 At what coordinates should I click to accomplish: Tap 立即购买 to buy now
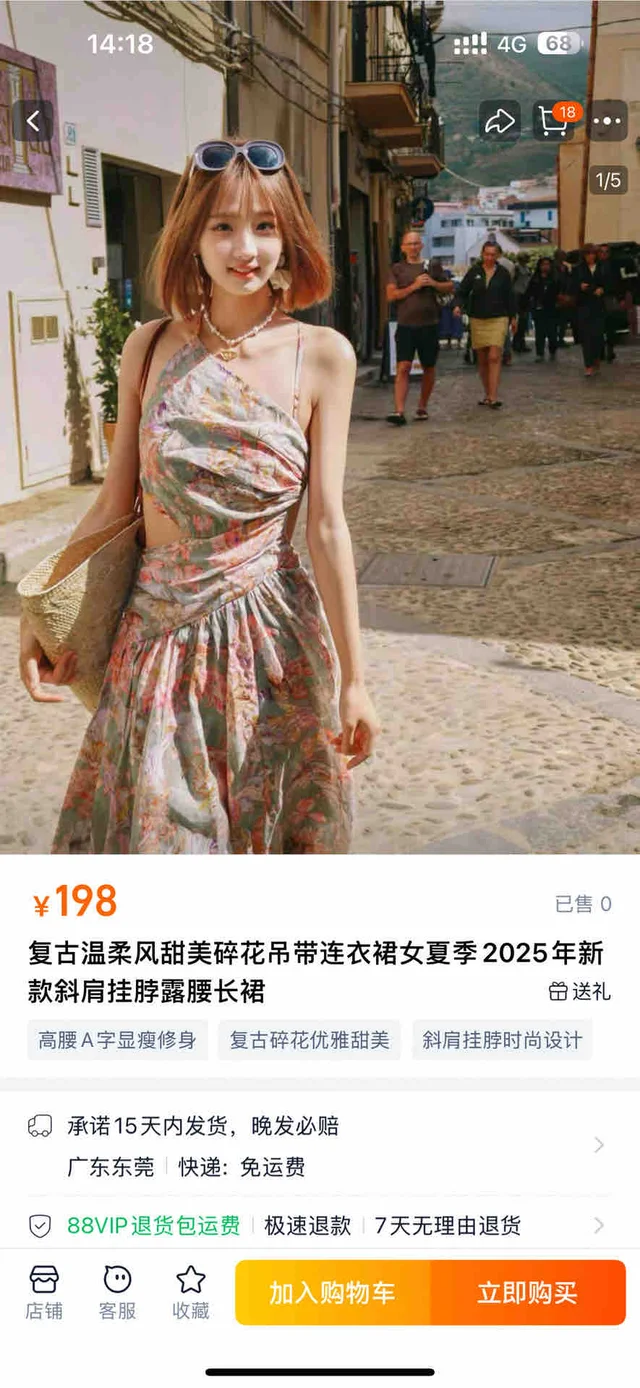coord(528,1292)
